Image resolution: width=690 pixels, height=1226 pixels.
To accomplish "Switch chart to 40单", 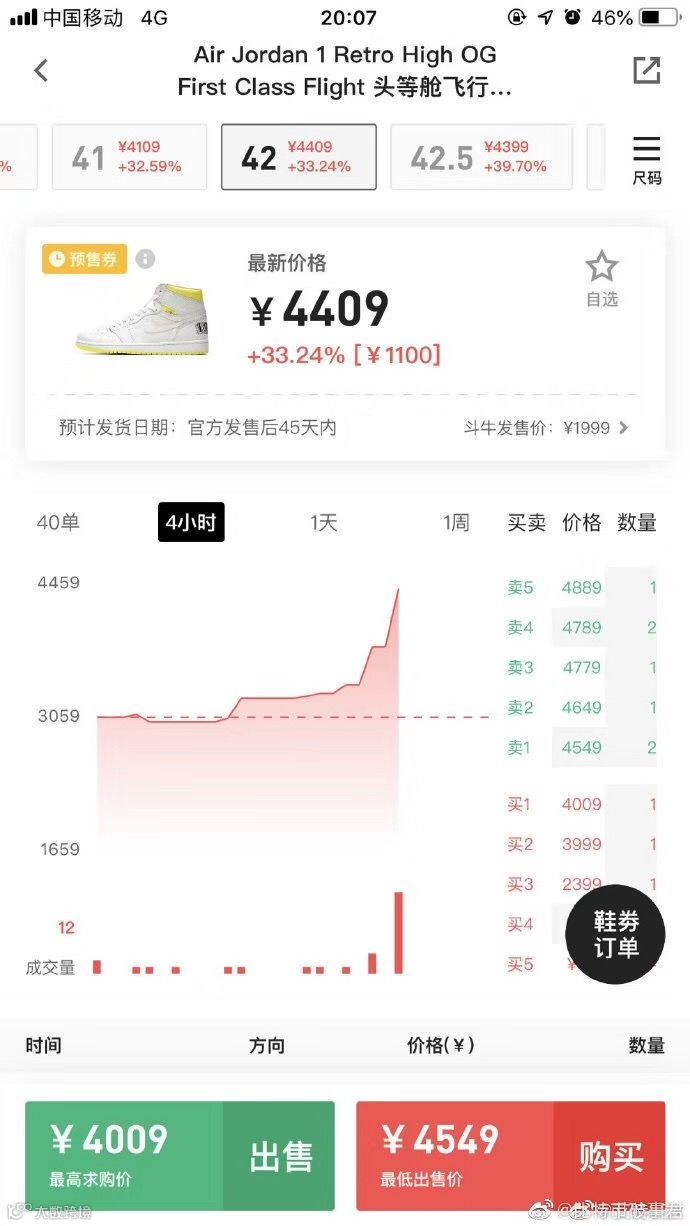I will 58,523.
